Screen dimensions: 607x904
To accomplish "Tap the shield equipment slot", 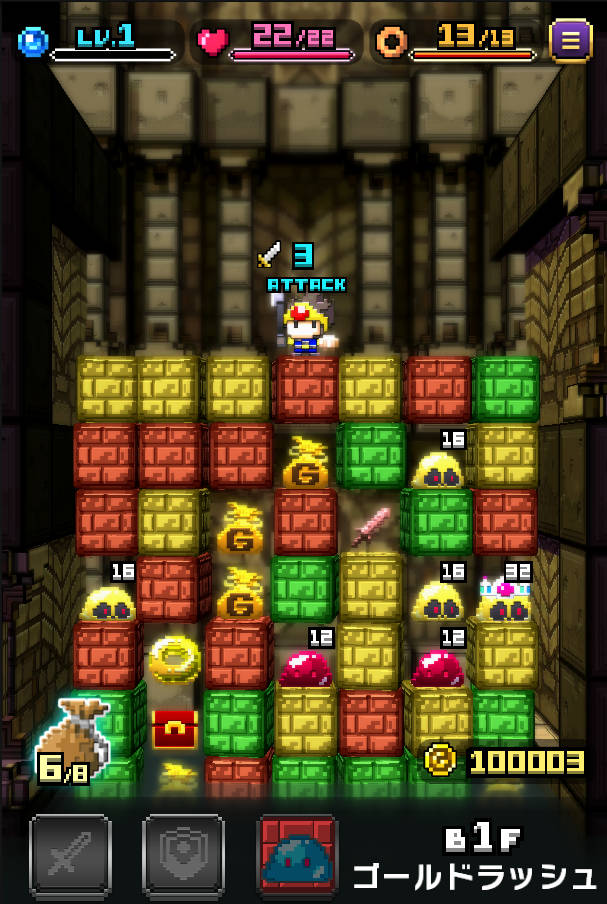I will [183, 853].
